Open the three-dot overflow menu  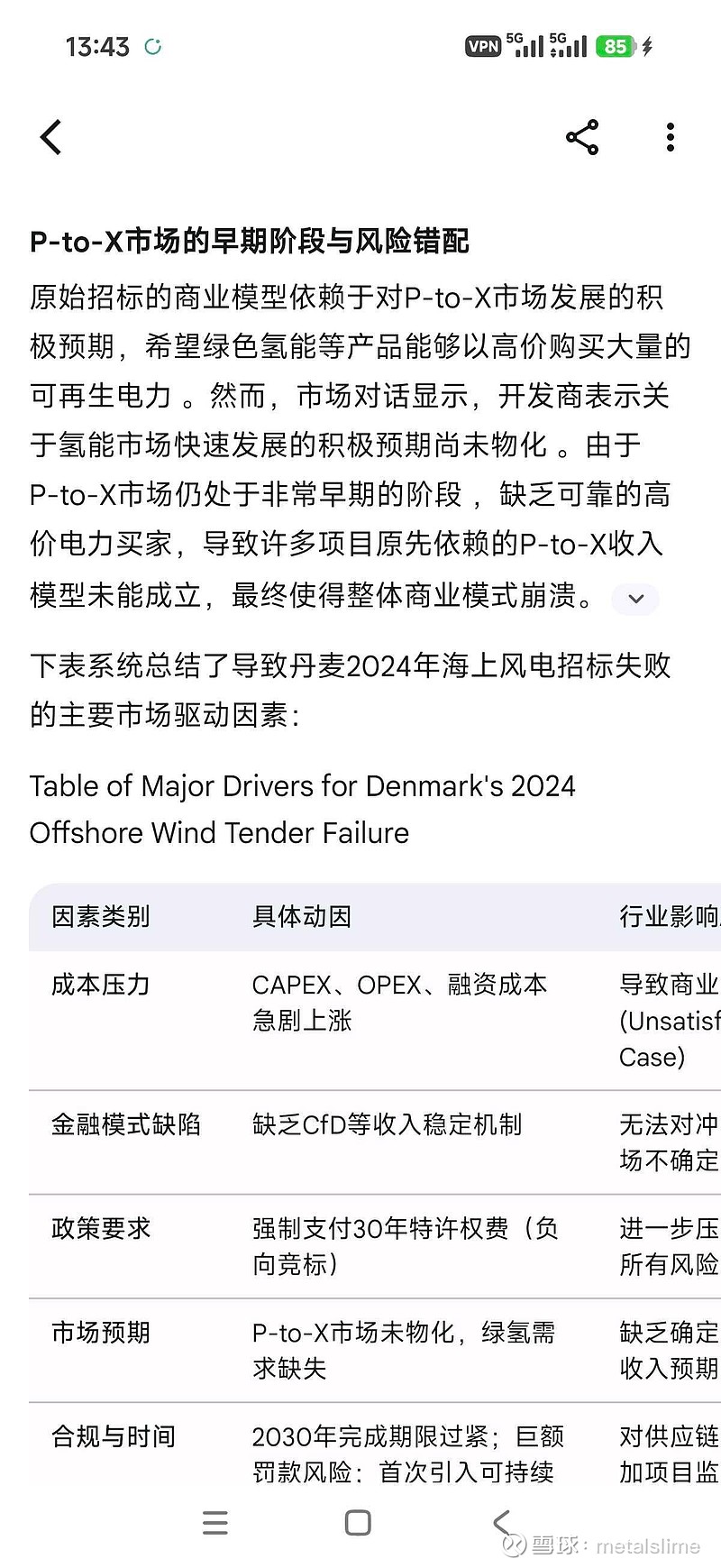tap(670, 137)
